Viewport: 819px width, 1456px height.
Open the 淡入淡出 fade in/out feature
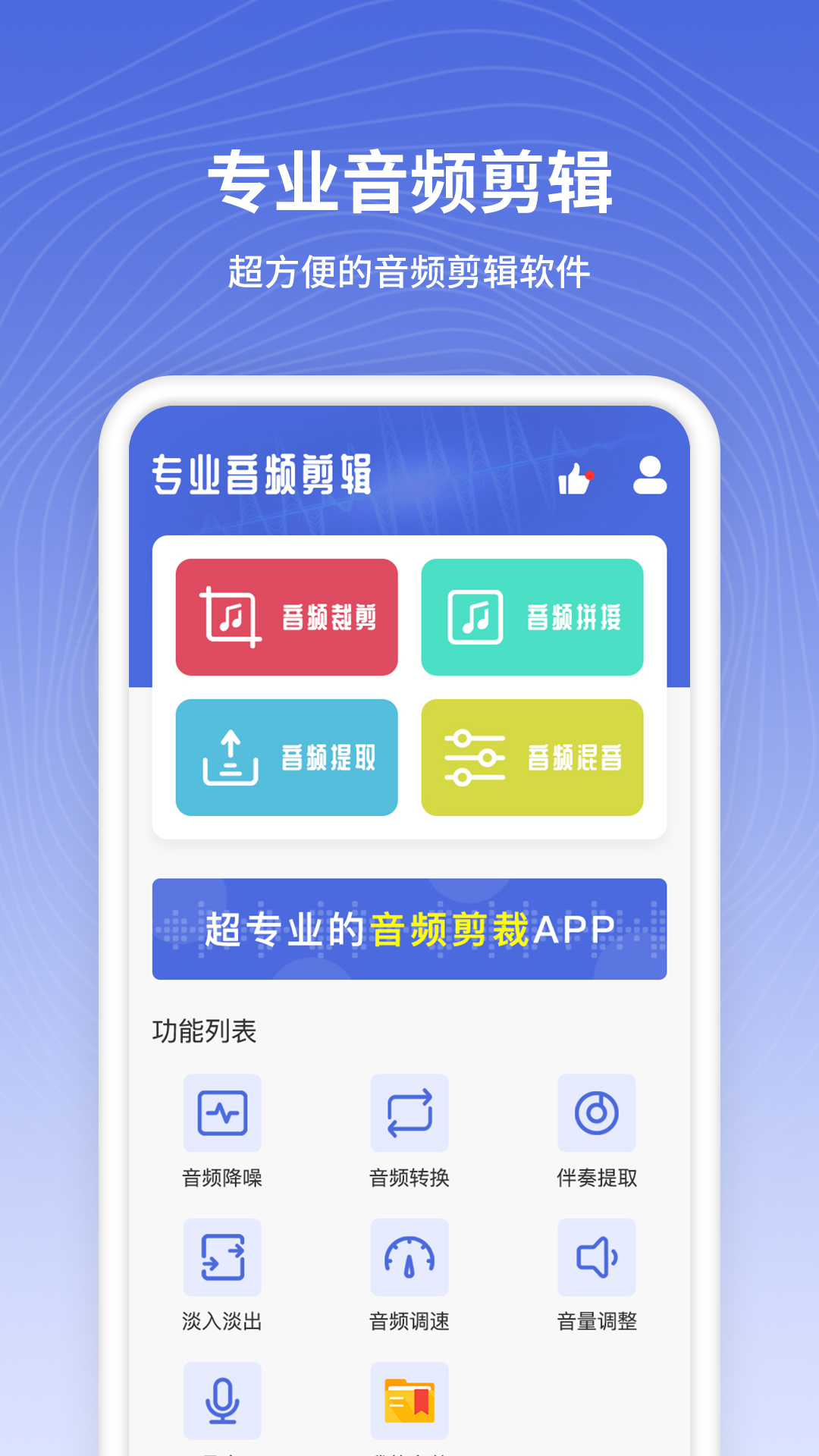pyautogui.click(x=223, y=1257)
